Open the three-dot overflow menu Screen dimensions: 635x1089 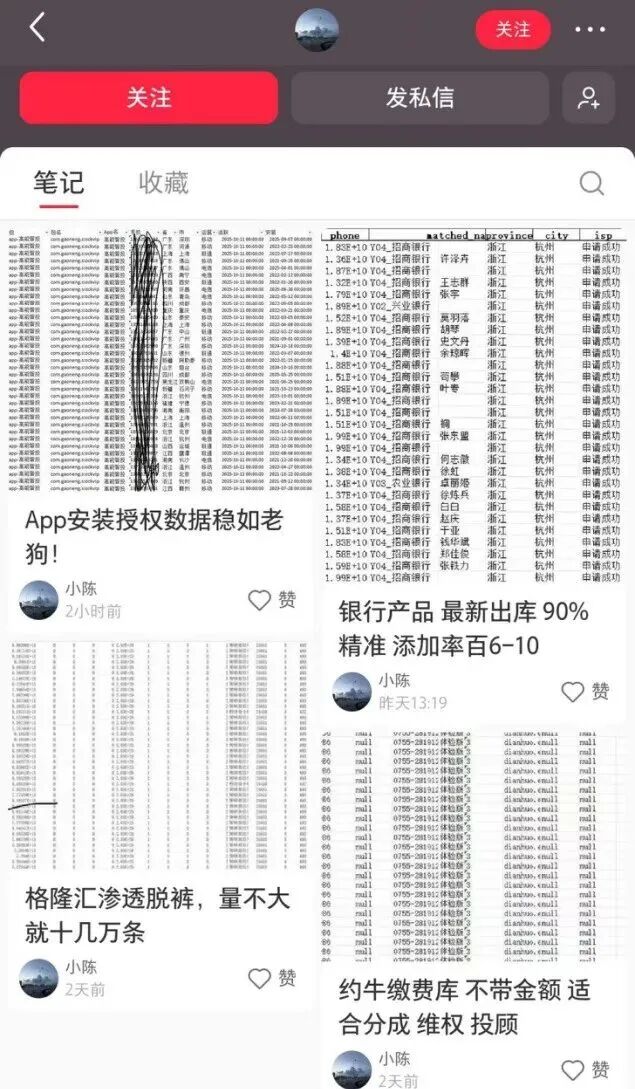[x=591, y=29]
